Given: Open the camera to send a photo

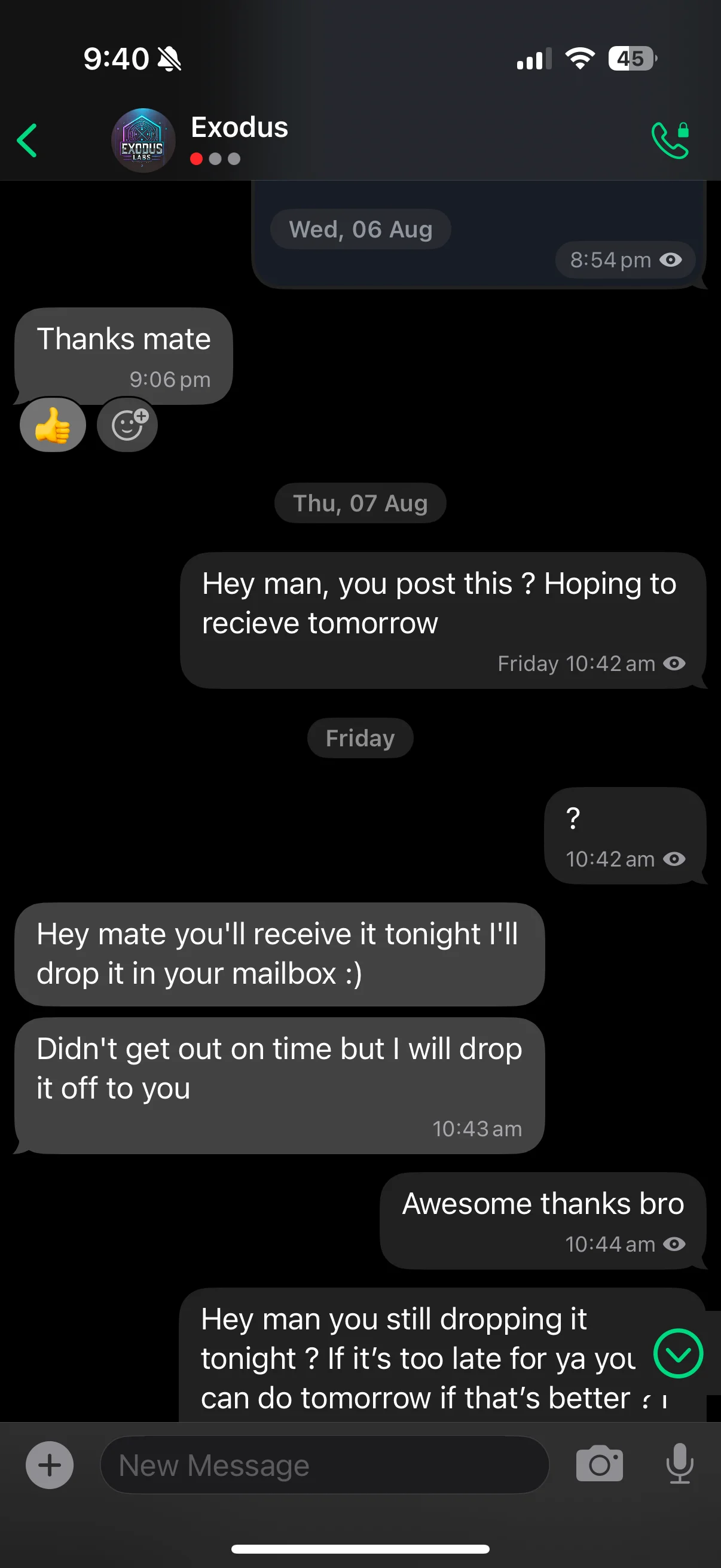Looking at the screenshot, I should [x=599, y=1464].
